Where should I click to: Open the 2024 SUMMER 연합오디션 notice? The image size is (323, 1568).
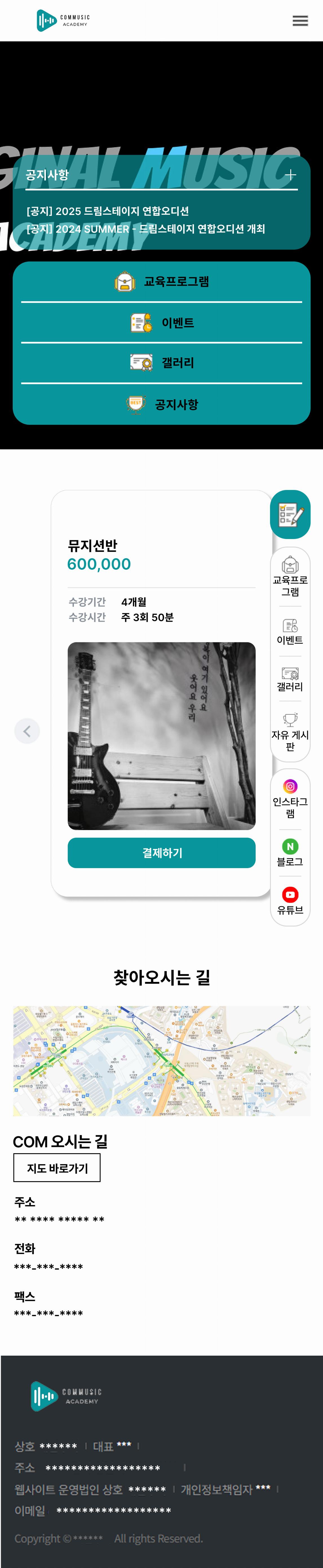[146, 229]
